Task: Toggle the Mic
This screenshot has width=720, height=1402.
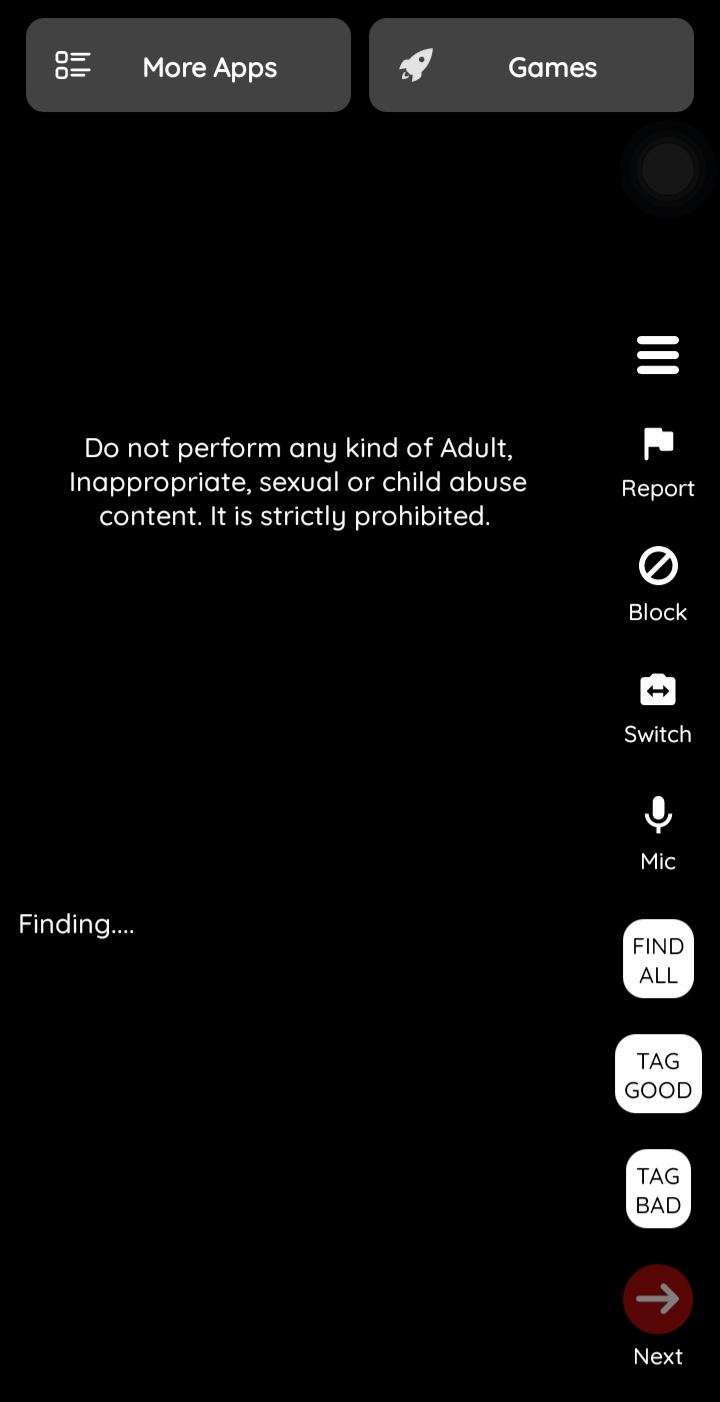Action: 658,832
